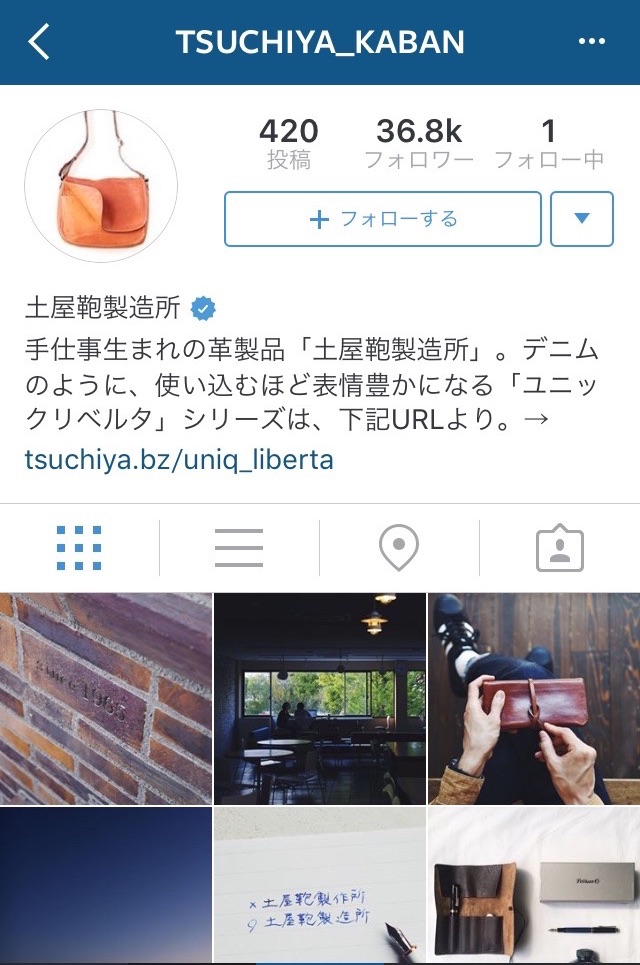This screenshot has height=965, width=640.
Task: Open the brick wall since 1965 photo
Action: 105,699
